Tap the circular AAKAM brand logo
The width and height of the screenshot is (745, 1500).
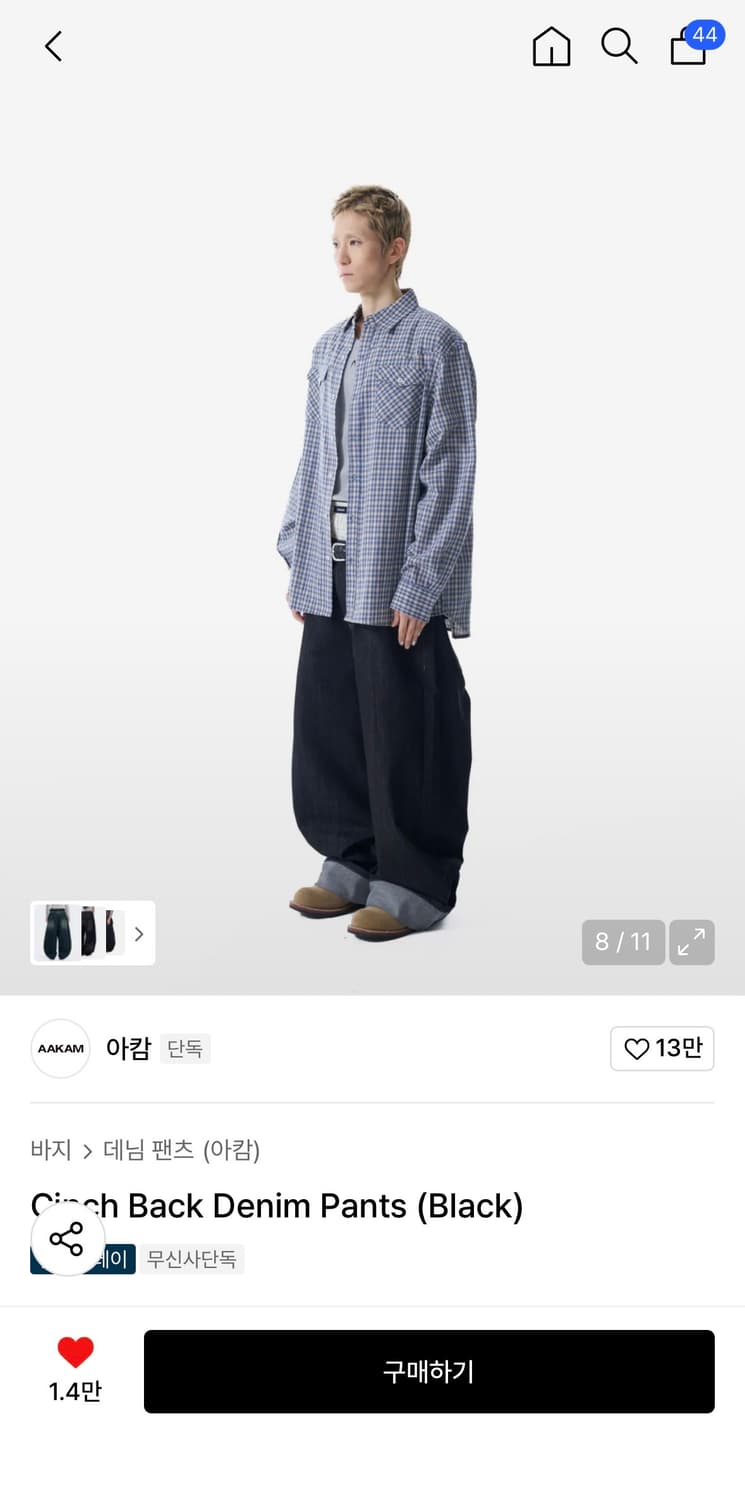pos(60,1048)
